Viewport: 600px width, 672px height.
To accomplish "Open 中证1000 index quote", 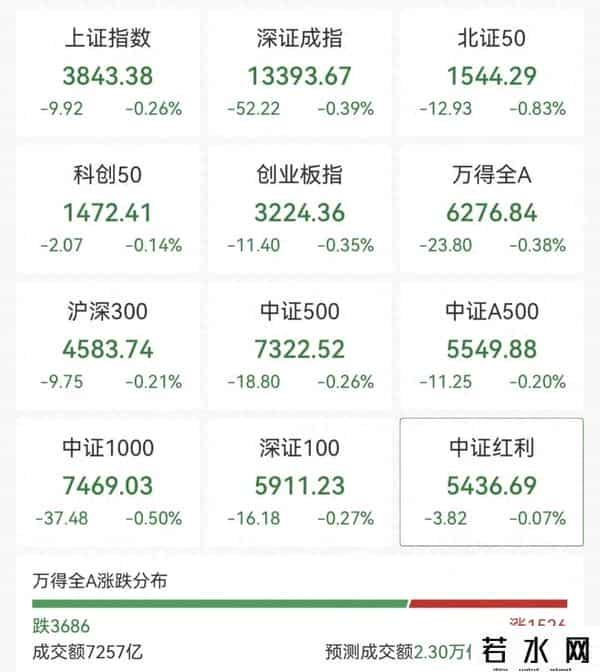I will (108, 485).
